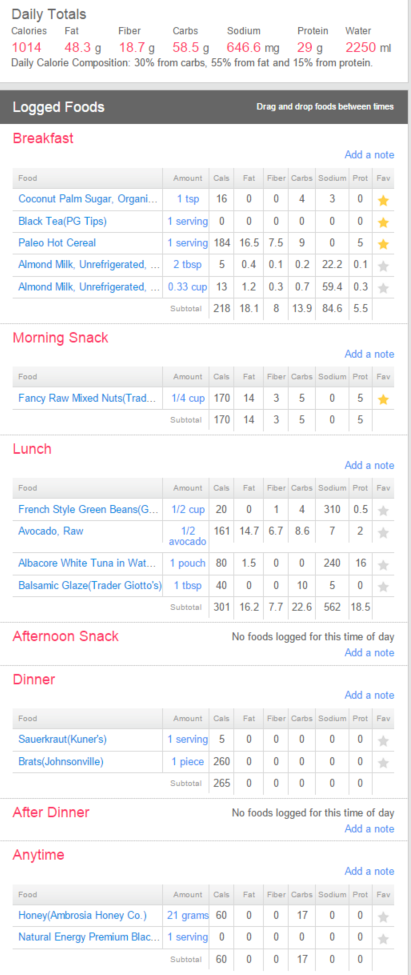Change the 0.33 cup Almond Milk amount
This screenshot has width=411, height=975.
[x=186, y=287]
